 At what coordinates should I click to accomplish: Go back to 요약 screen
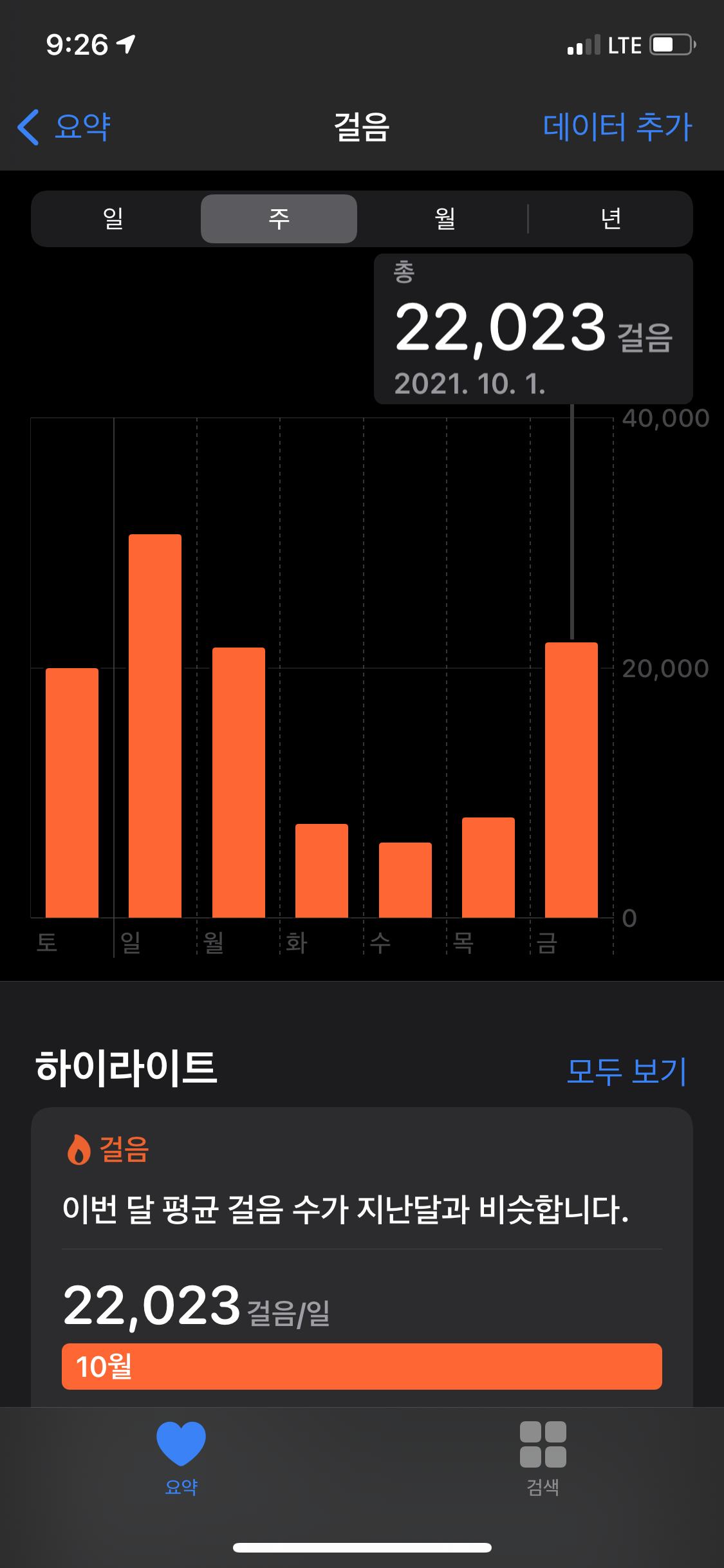64,126
